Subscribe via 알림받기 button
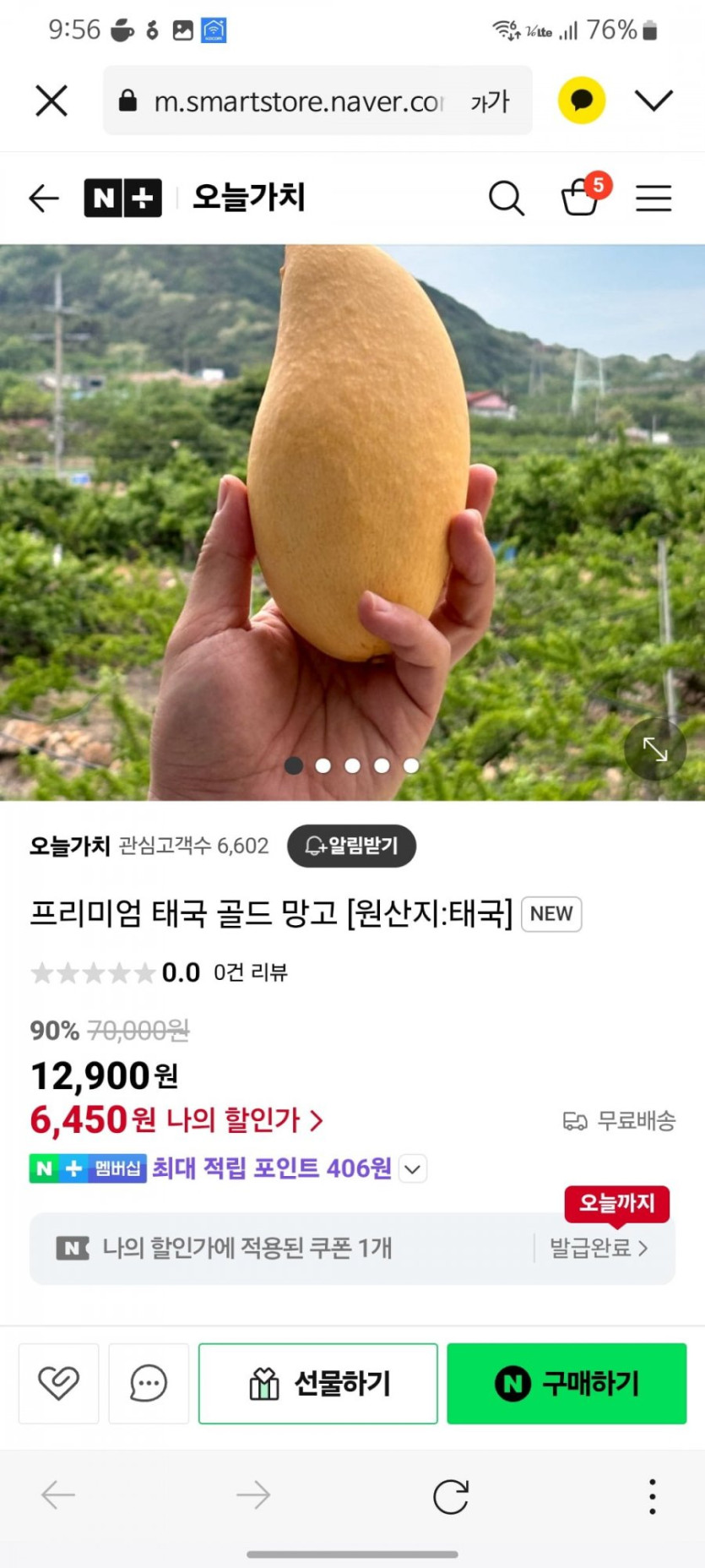The image size is (705, 1568). click(x=351, y=846)
